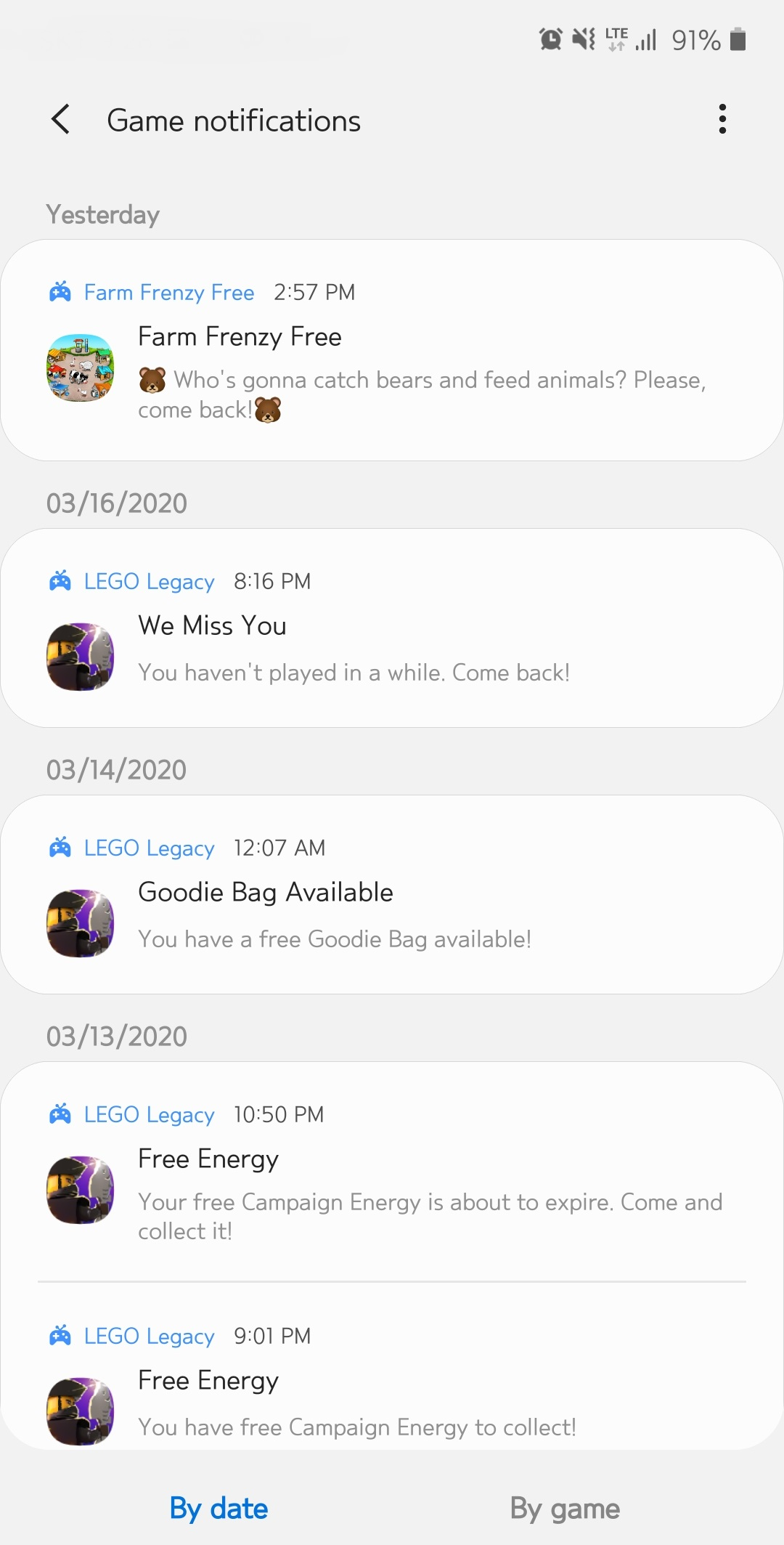This screenshot has width=784, height=1545.
Task: Open the 9:01 PM Free Energy notification
Action: [392, 1367]
